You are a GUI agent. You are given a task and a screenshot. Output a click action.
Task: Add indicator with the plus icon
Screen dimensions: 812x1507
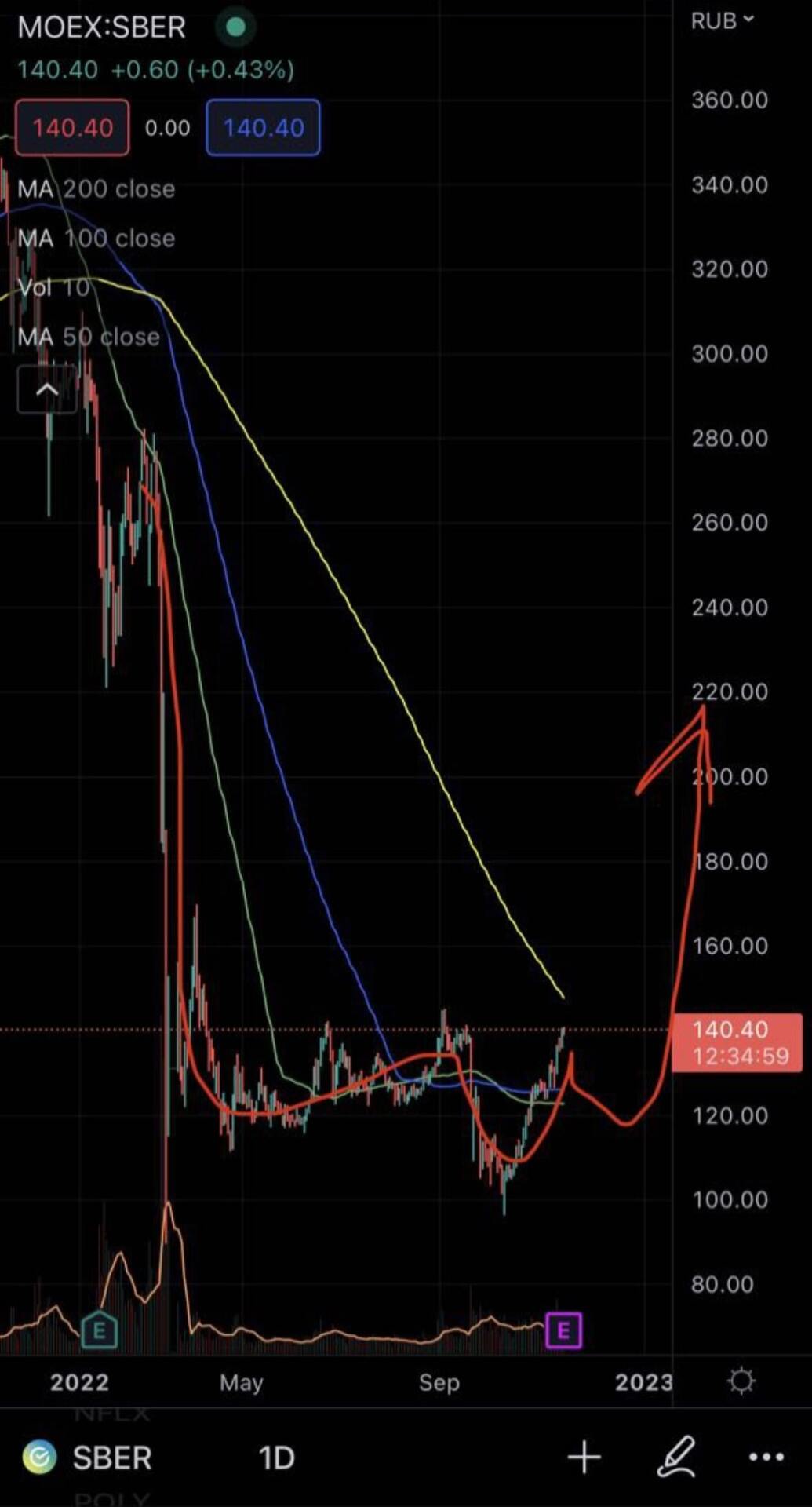pyautogui.click(x=584, y=1458)
